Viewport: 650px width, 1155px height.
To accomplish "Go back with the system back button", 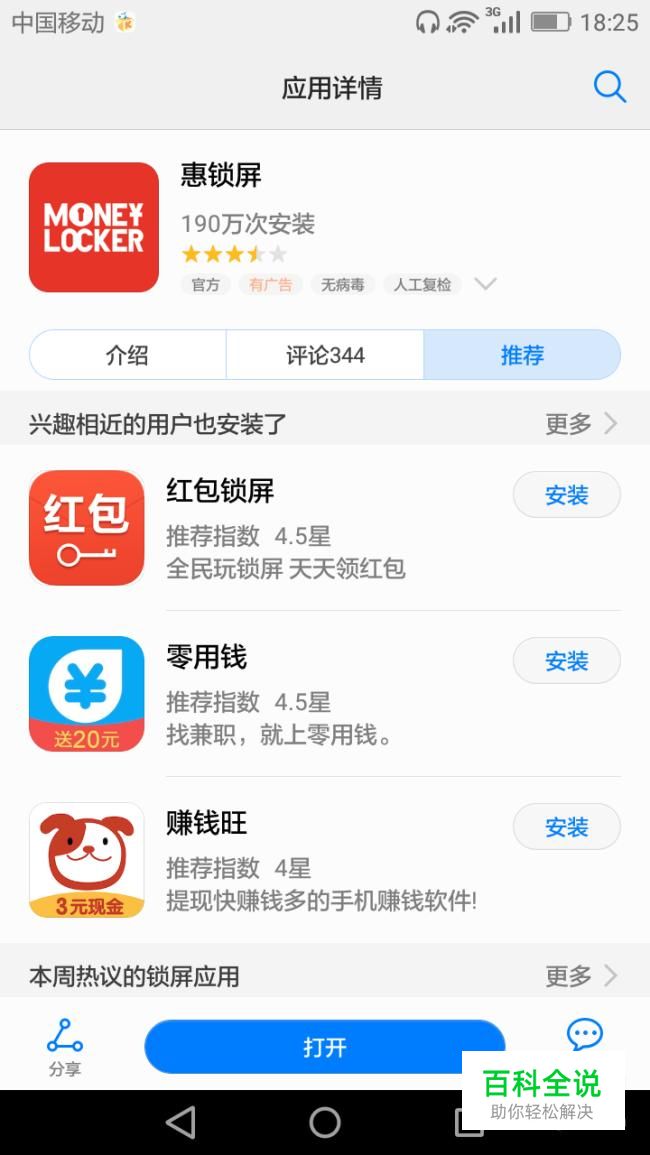I will tap(181, 1122).
